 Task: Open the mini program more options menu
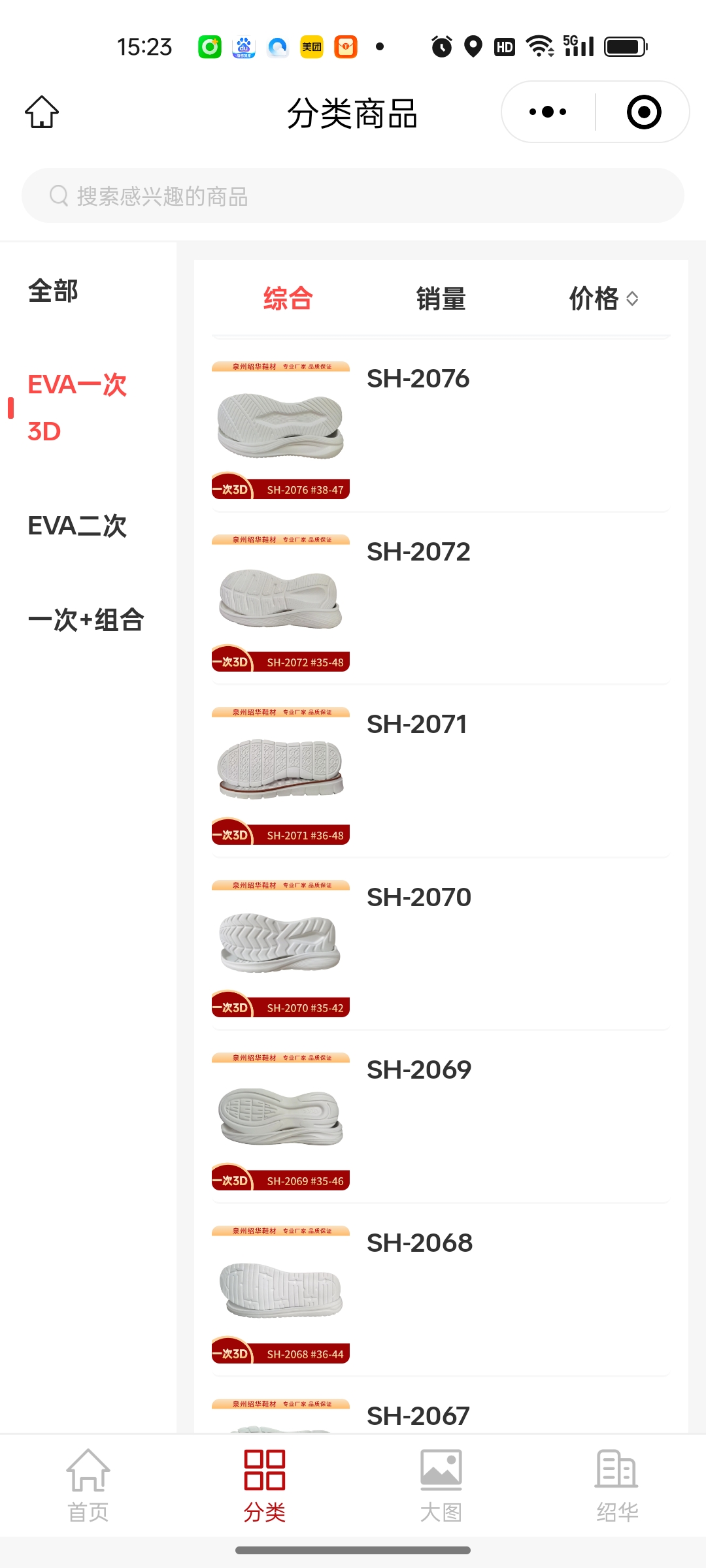coord(548,112)
